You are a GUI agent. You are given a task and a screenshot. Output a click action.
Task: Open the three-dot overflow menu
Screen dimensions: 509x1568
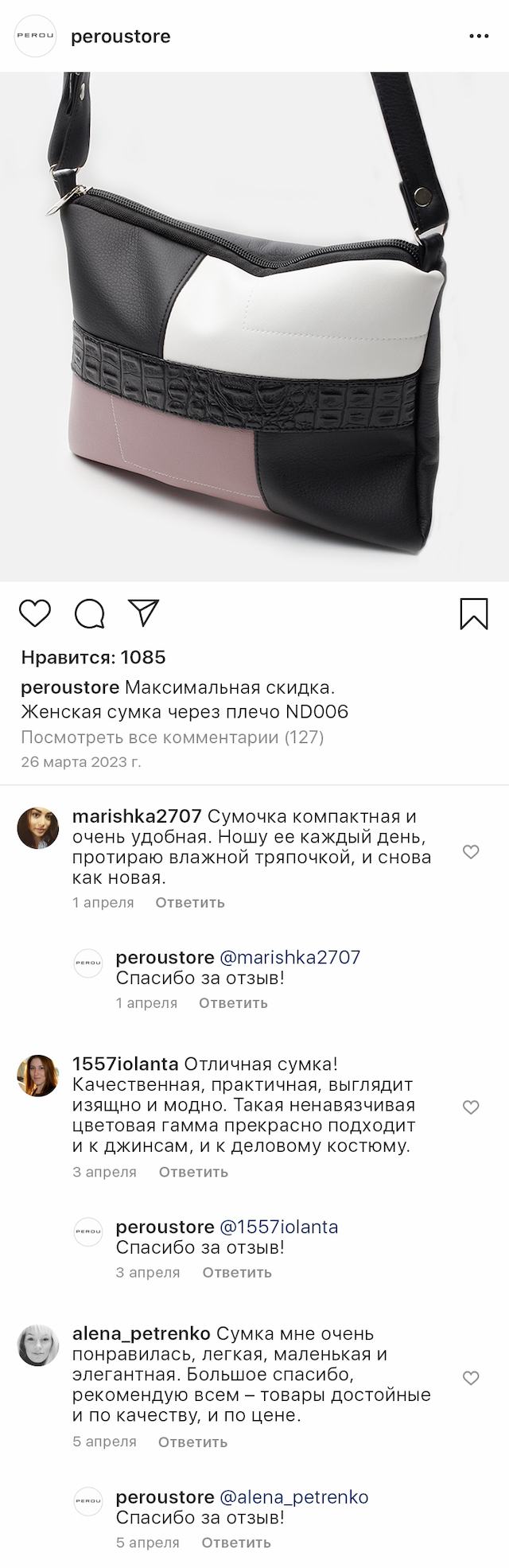tap(479, 37)
